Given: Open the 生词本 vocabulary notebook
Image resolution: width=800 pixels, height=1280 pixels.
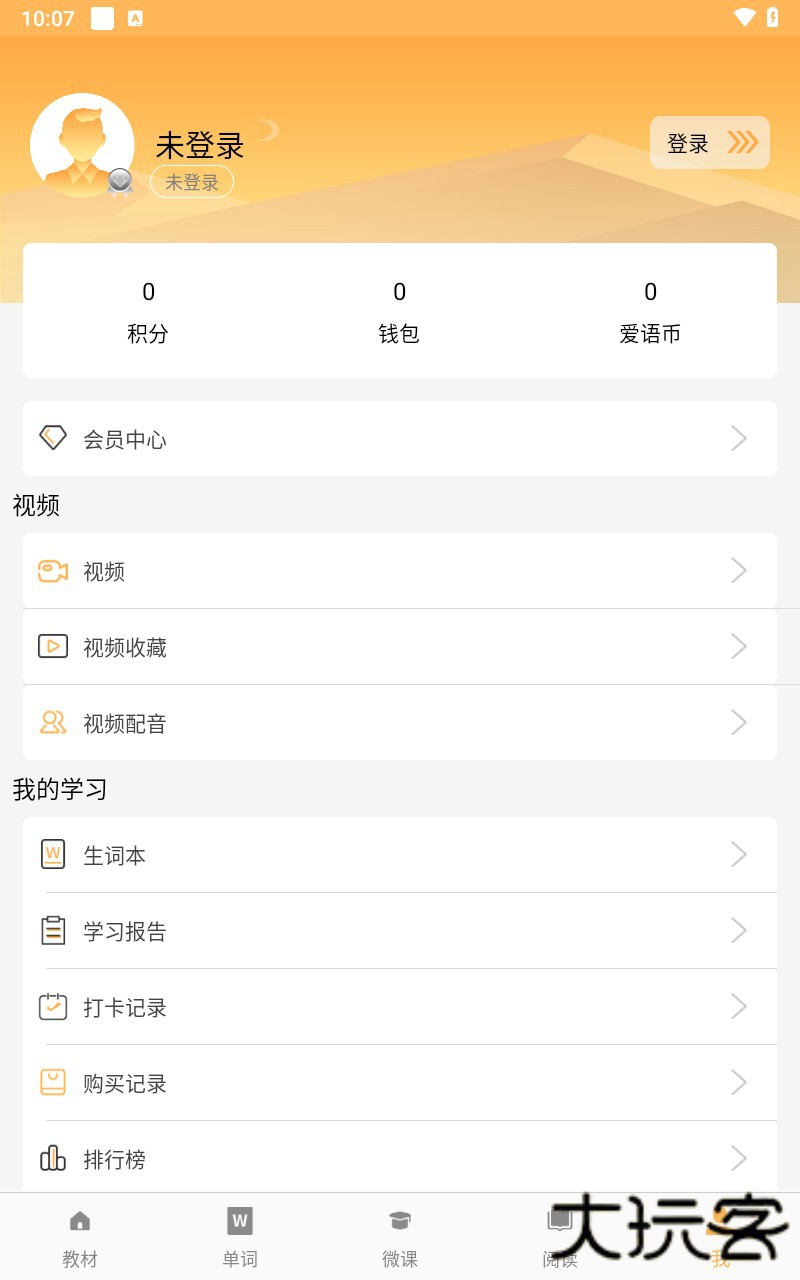Looking at the screenshot, I should pyautogui.click(x=114, y=855).
